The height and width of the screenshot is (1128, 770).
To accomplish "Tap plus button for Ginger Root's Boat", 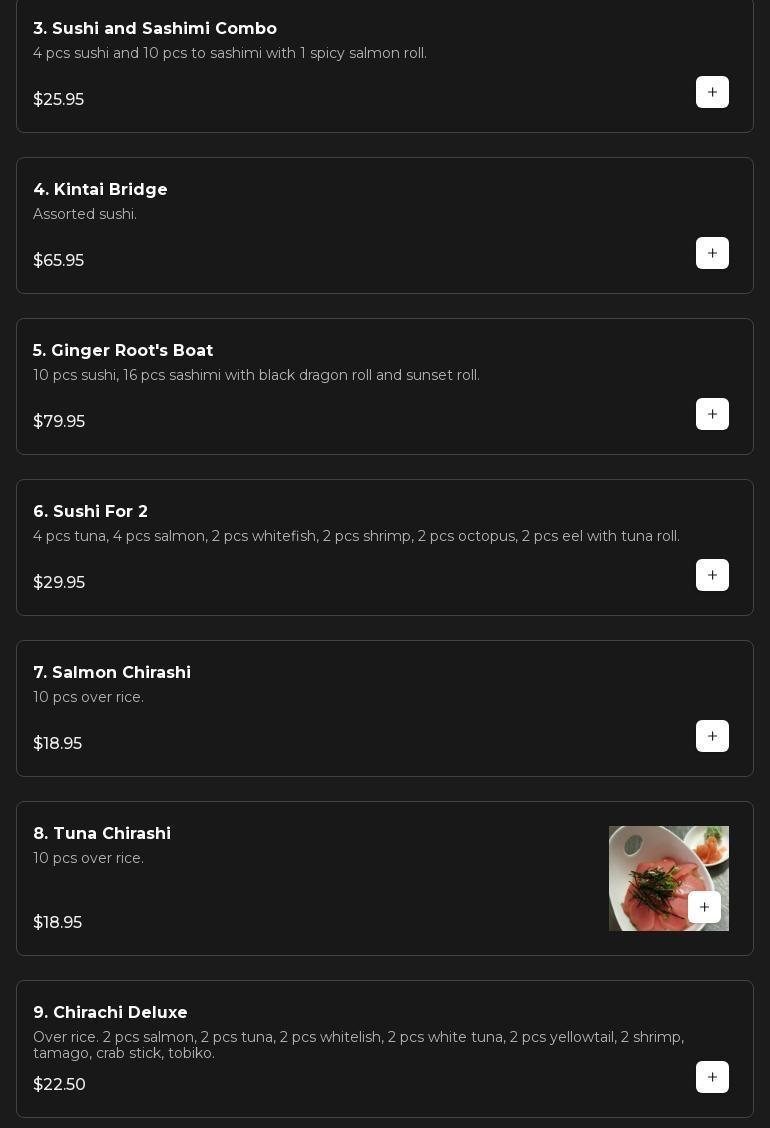I will pyautogui.click(x=712, y=414).
